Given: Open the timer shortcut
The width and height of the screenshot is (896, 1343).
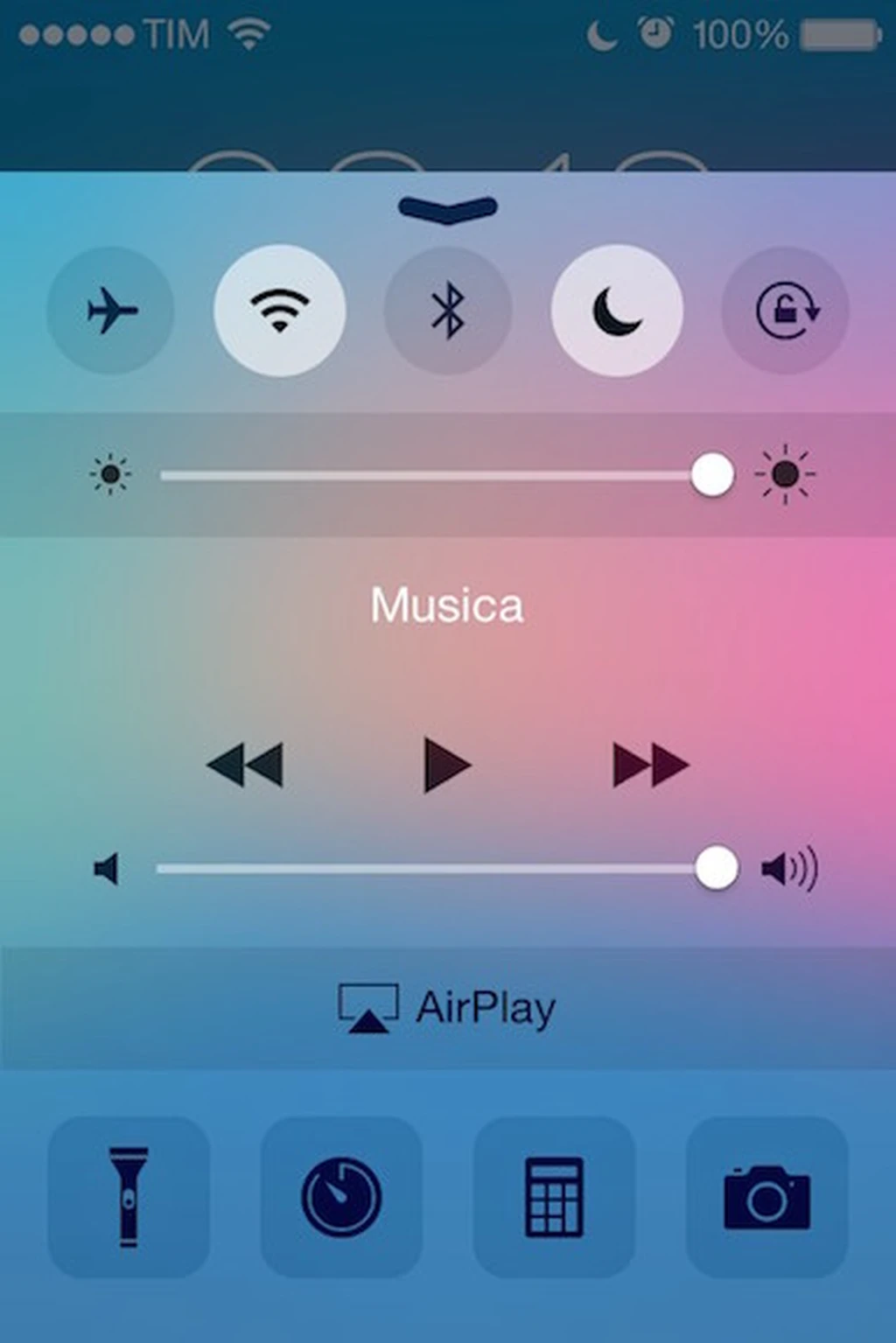Looking at the screenshot, I should point(341,1196).
